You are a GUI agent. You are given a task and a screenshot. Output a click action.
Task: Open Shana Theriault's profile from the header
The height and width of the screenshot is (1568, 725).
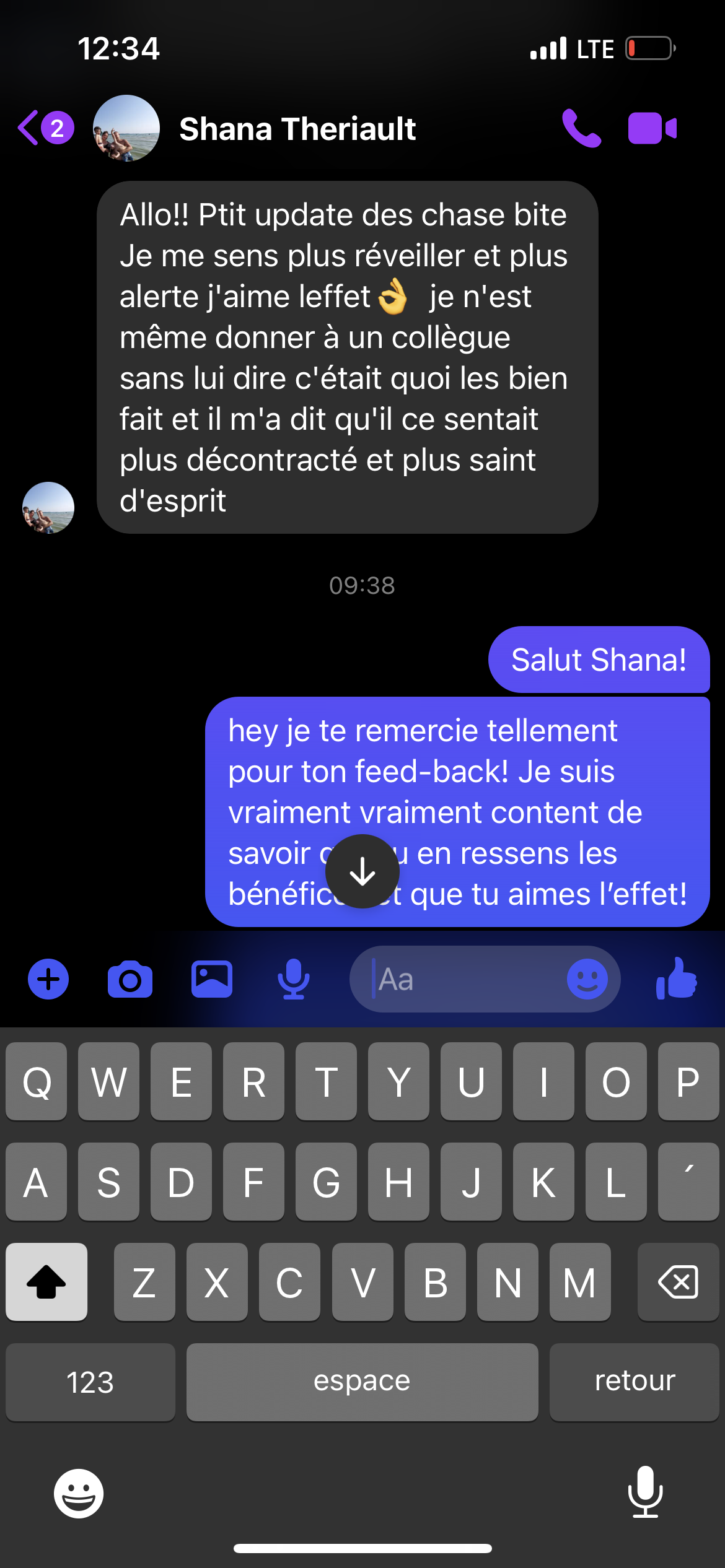click(297, 129)
